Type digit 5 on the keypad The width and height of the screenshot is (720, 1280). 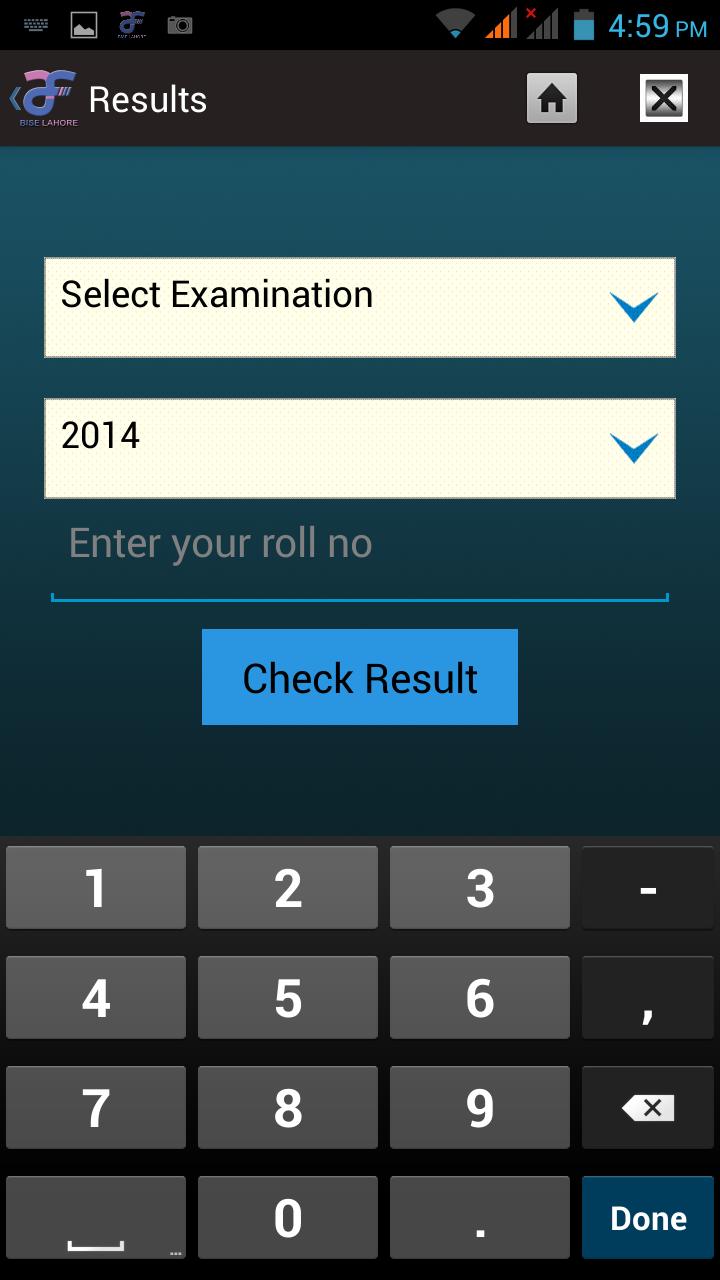288,998
